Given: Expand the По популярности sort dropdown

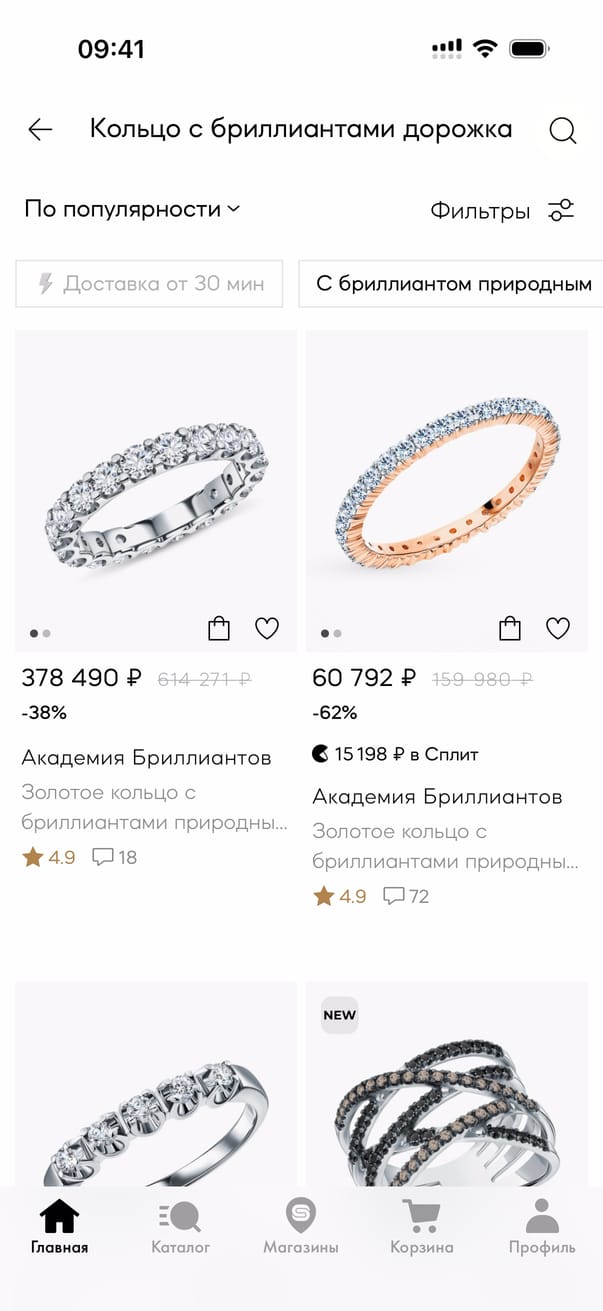Looking at the screenshot, I should tap(132, 209).
